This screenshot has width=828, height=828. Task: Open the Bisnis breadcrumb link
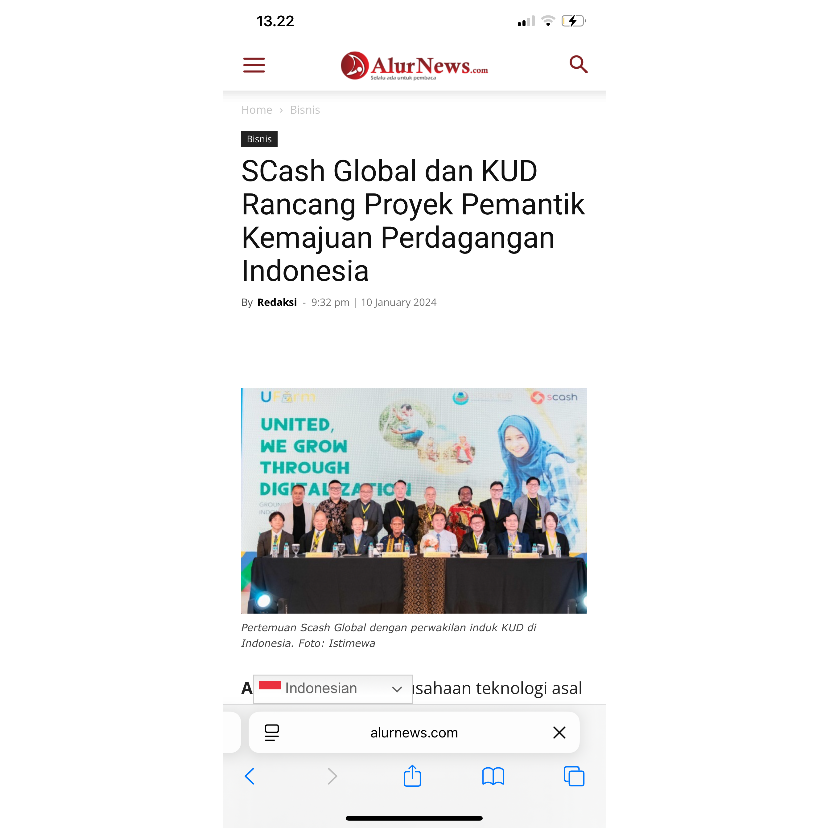tap(305, 110)
